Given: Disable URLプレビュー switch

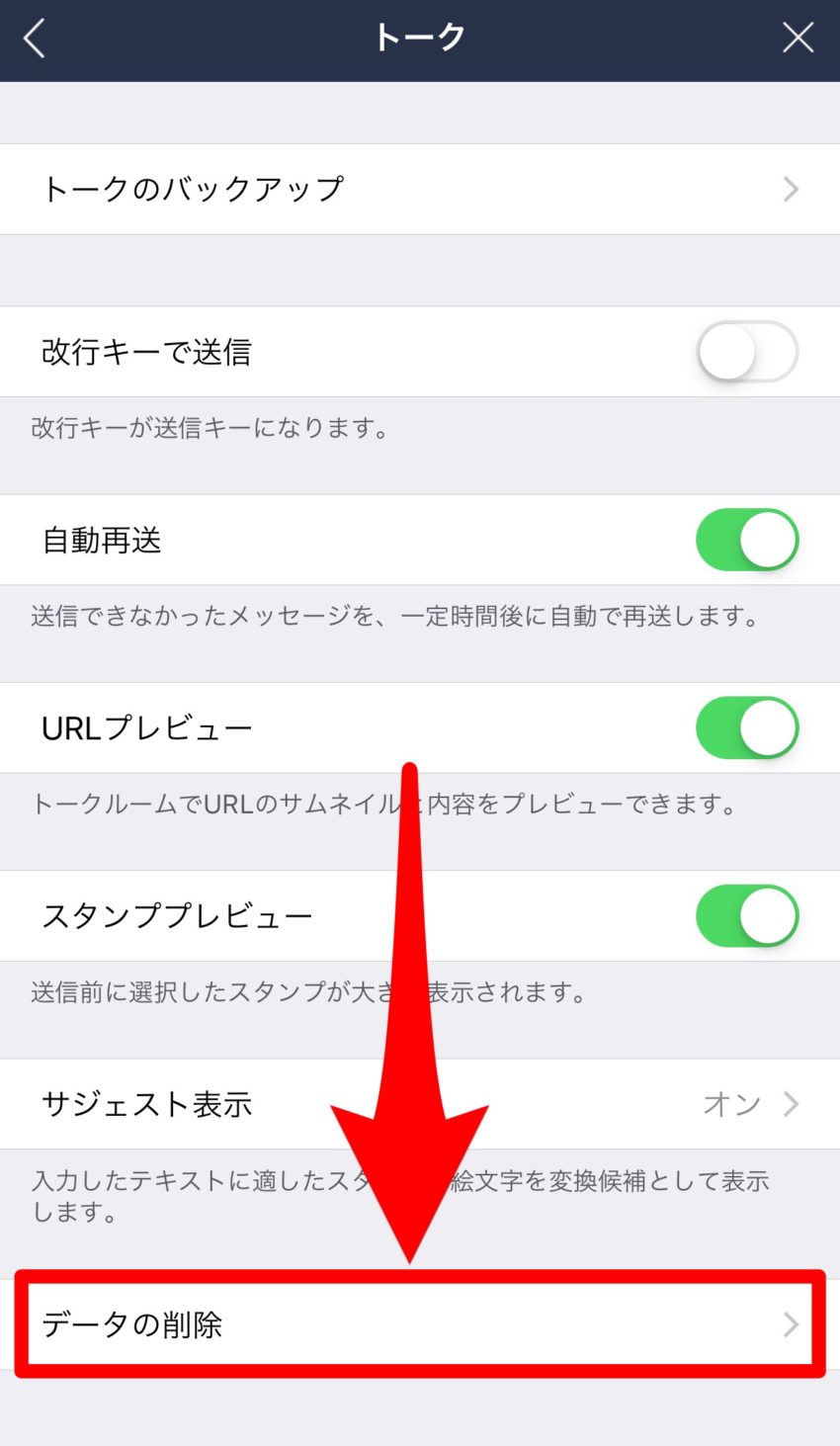Looking at the screenshot, I should tap(747, 727).
